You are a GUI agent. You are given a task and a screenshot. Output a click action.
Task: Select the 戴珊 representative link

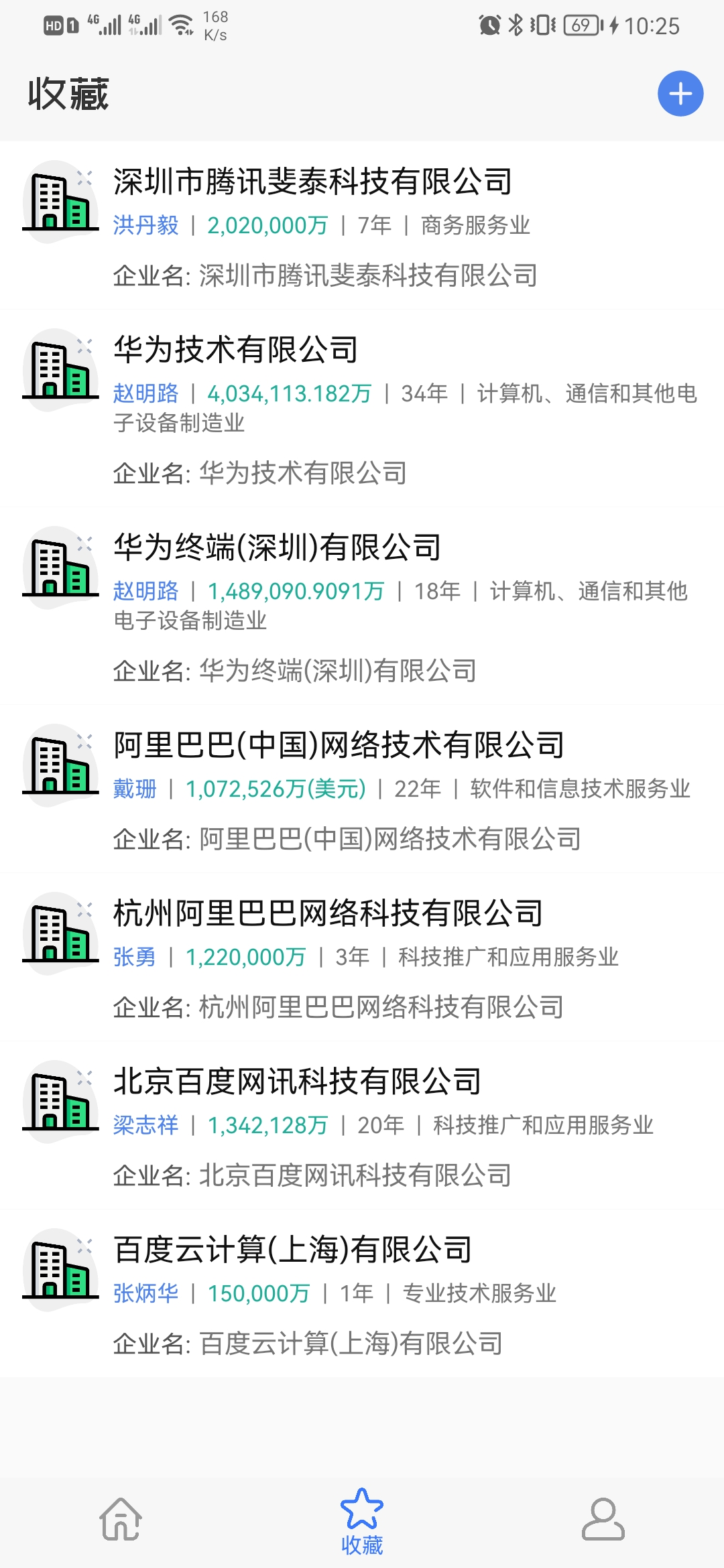[x=135, y=790]
